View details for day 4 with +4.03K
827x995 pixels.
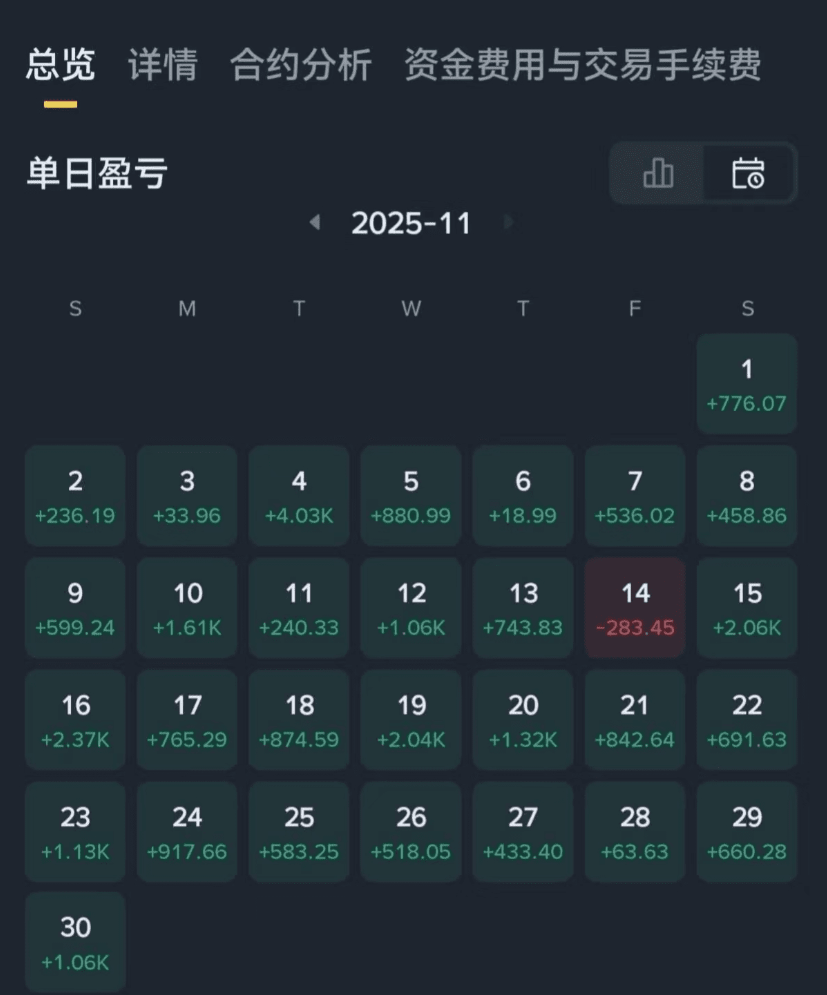coord(299,496)
